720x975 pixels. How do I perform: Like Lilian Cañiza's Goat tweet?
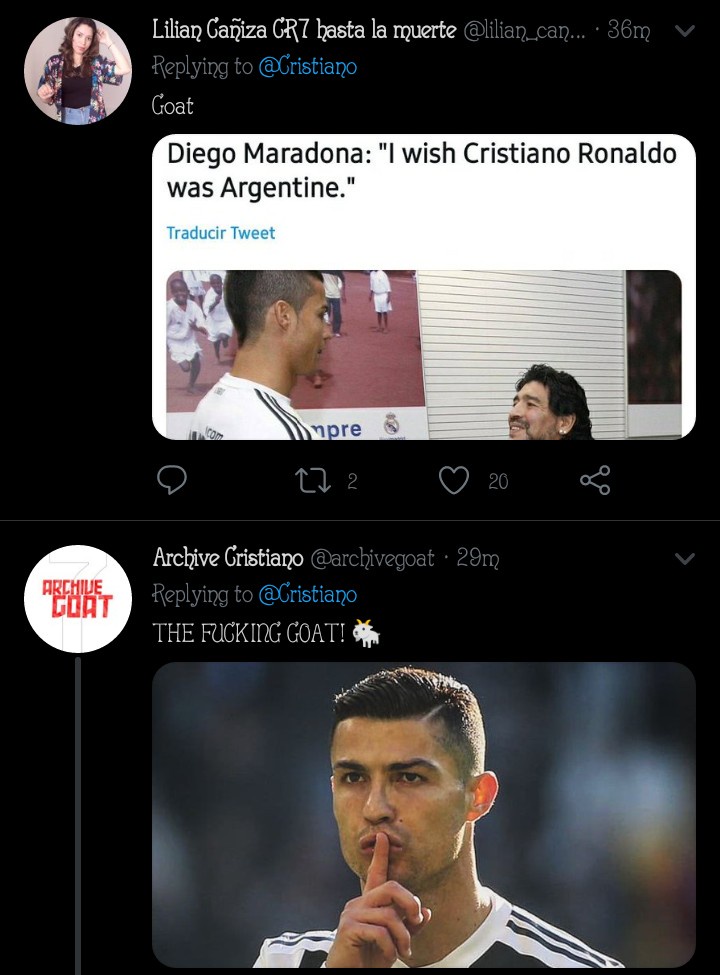click(x=455, y=481)
